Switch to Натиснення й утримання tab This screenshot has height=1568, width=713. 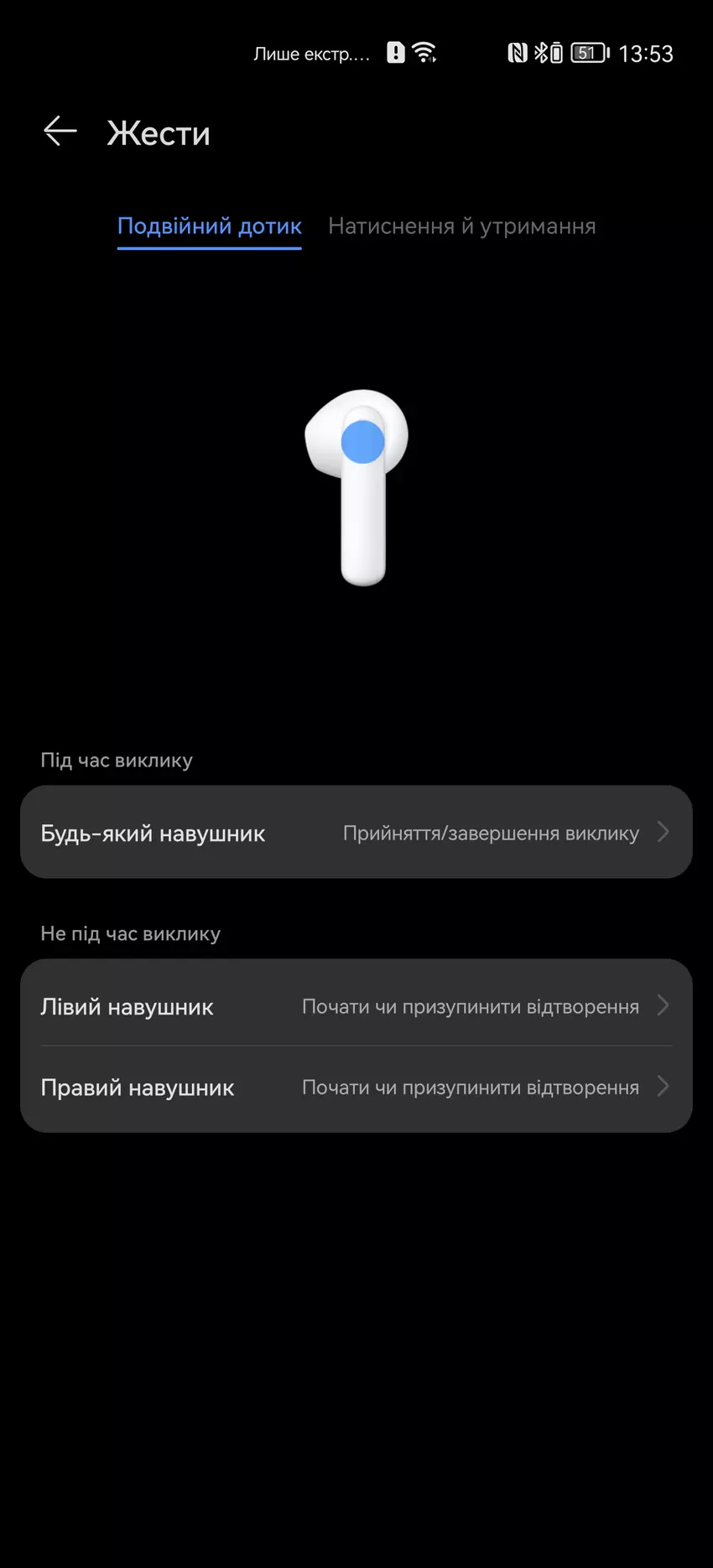[x=461, y=226]
